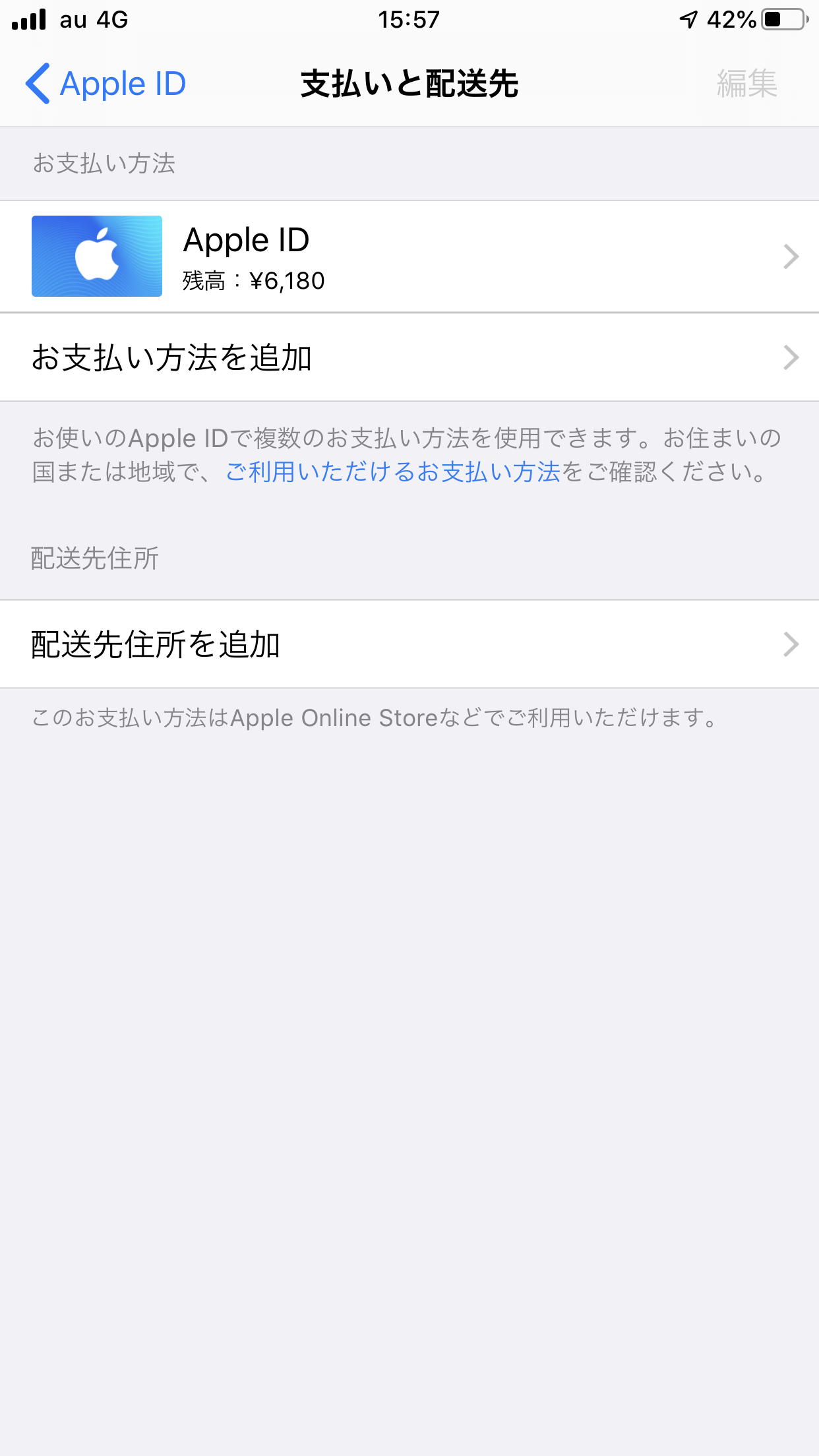Add a shipping address via 配送先住所を追加
Screen dimensions: 819x1456
coord(409,644)
